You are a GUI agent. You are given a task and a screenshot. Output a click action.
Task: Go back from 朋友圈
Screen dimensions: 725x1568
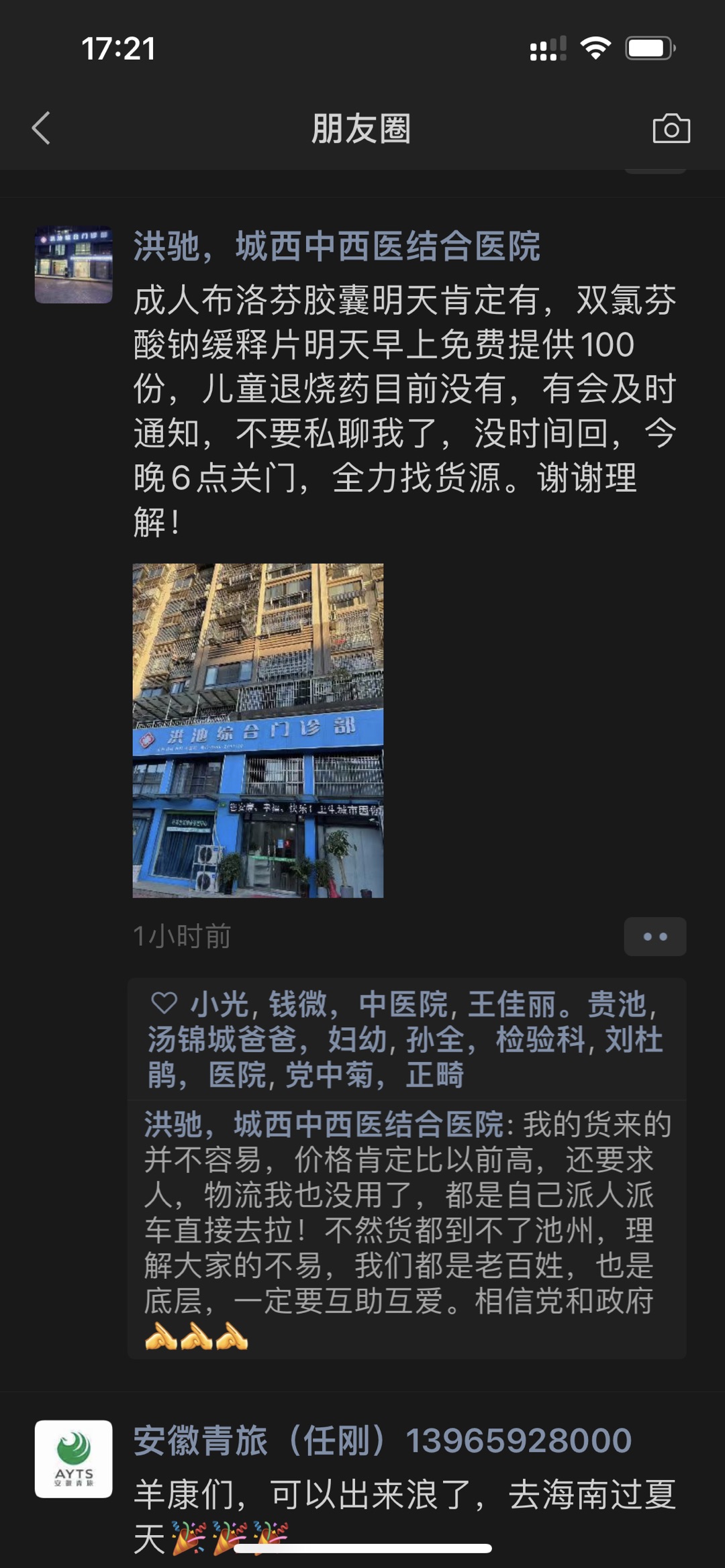(x=41, y=128)
